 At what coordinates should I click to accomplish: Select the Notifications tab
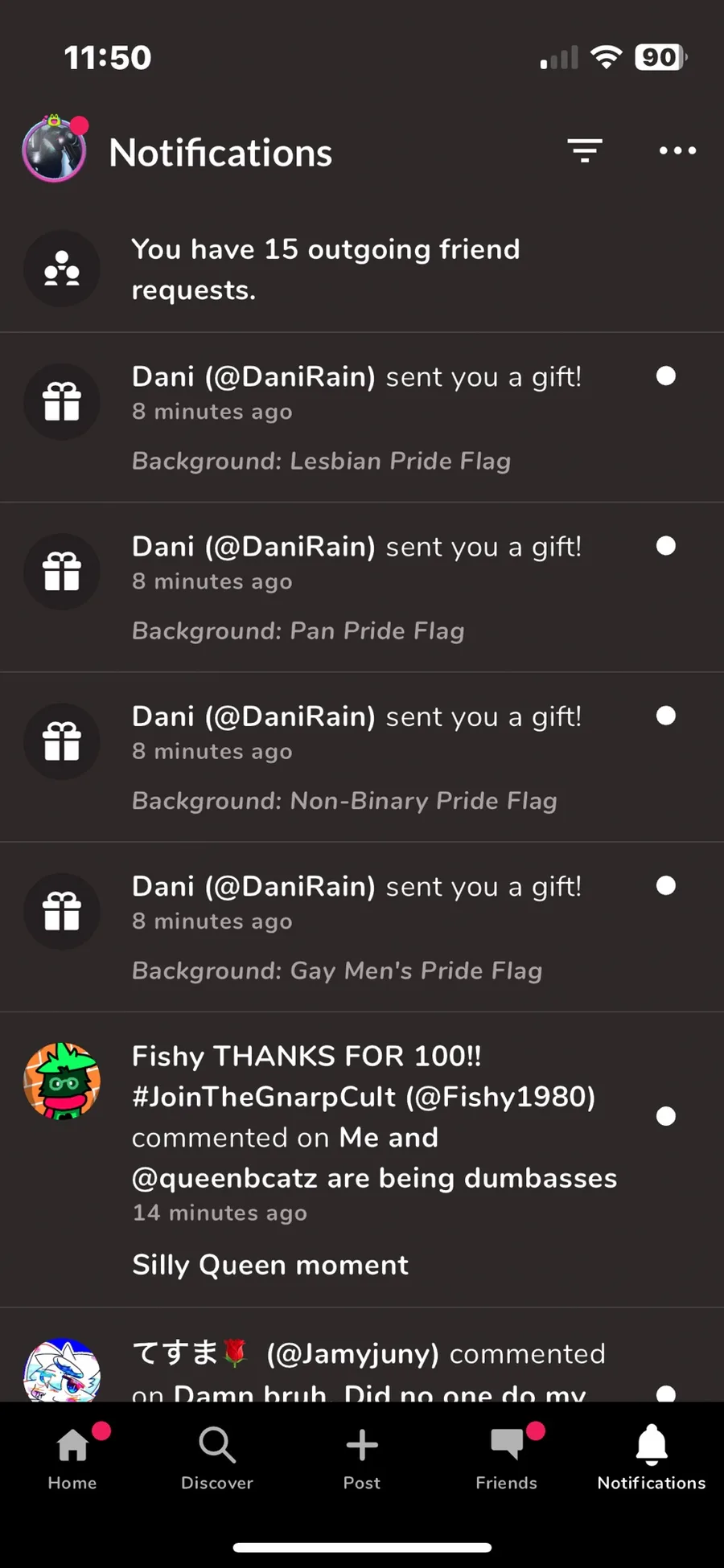tap(652, 1459)
